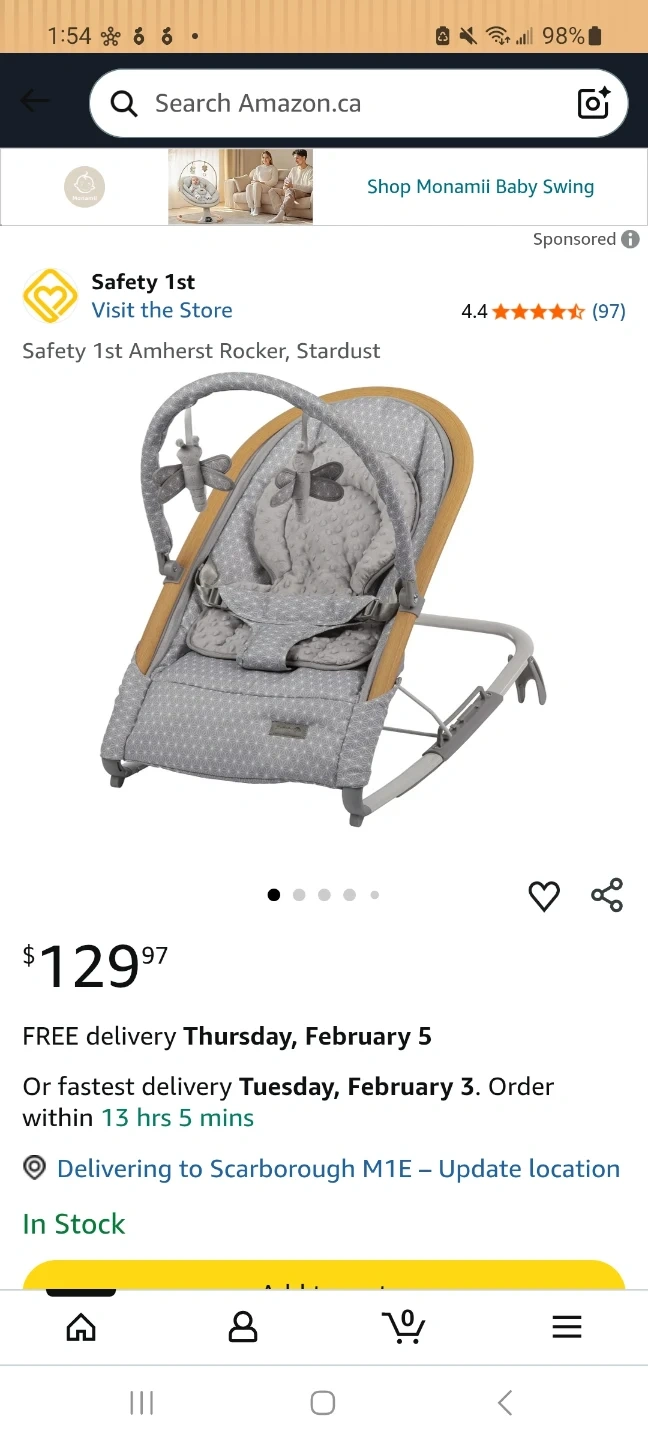Viewport: 648px width, 1440px height.
Task: Open the hamburger menu tab
Action: (x=567, y=1327)
